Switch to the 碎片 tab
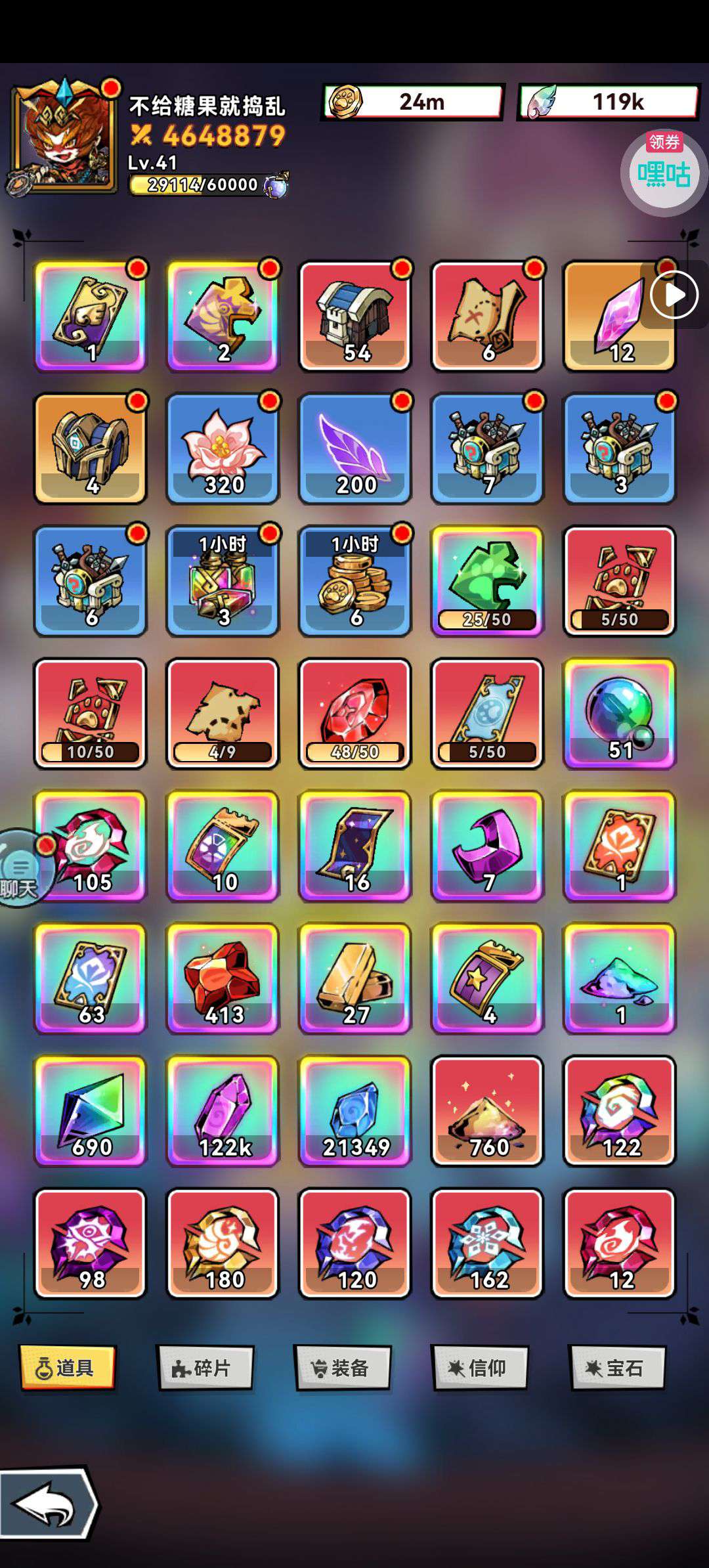The width and height of the screenshot is (709, 1568). click(205, 1368)
